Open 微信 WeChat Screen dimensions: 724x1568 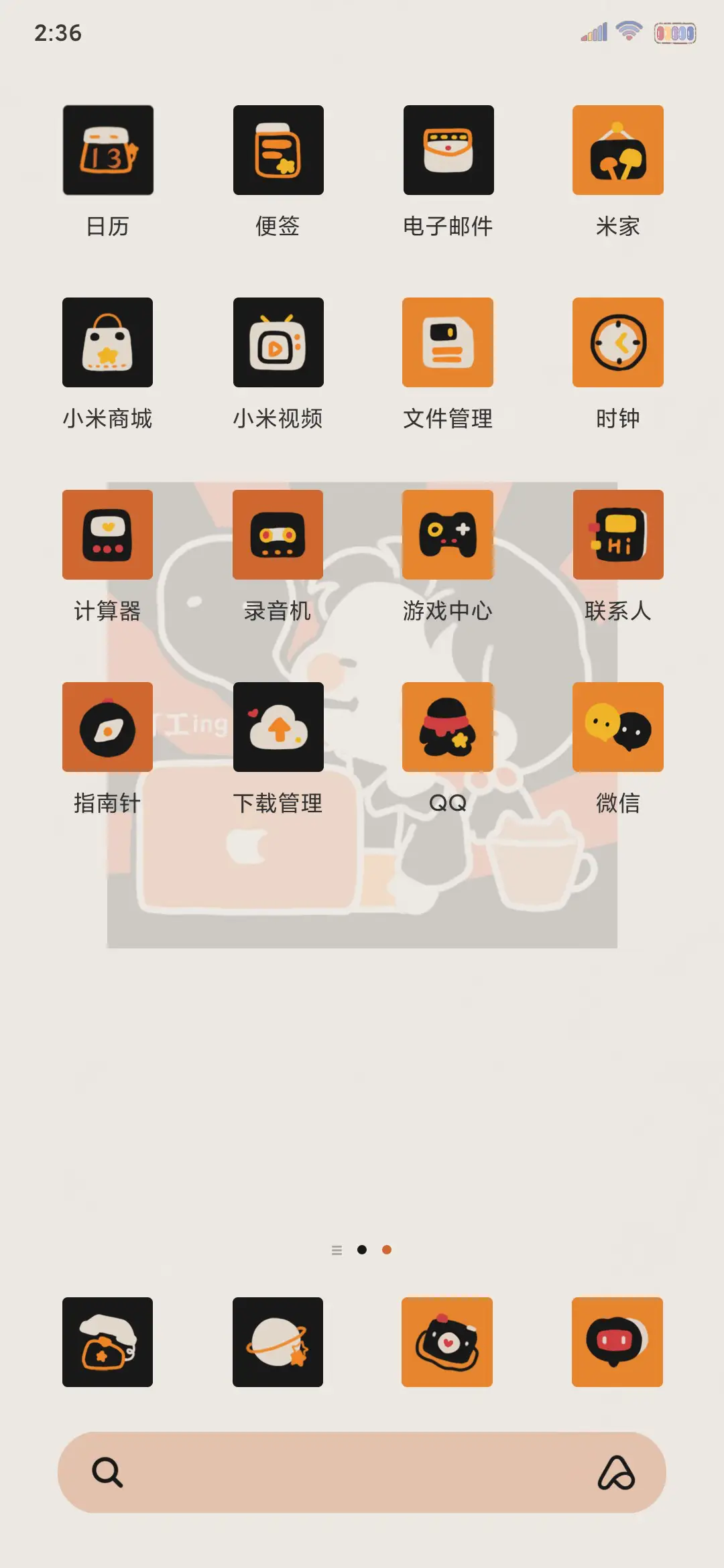617,726
